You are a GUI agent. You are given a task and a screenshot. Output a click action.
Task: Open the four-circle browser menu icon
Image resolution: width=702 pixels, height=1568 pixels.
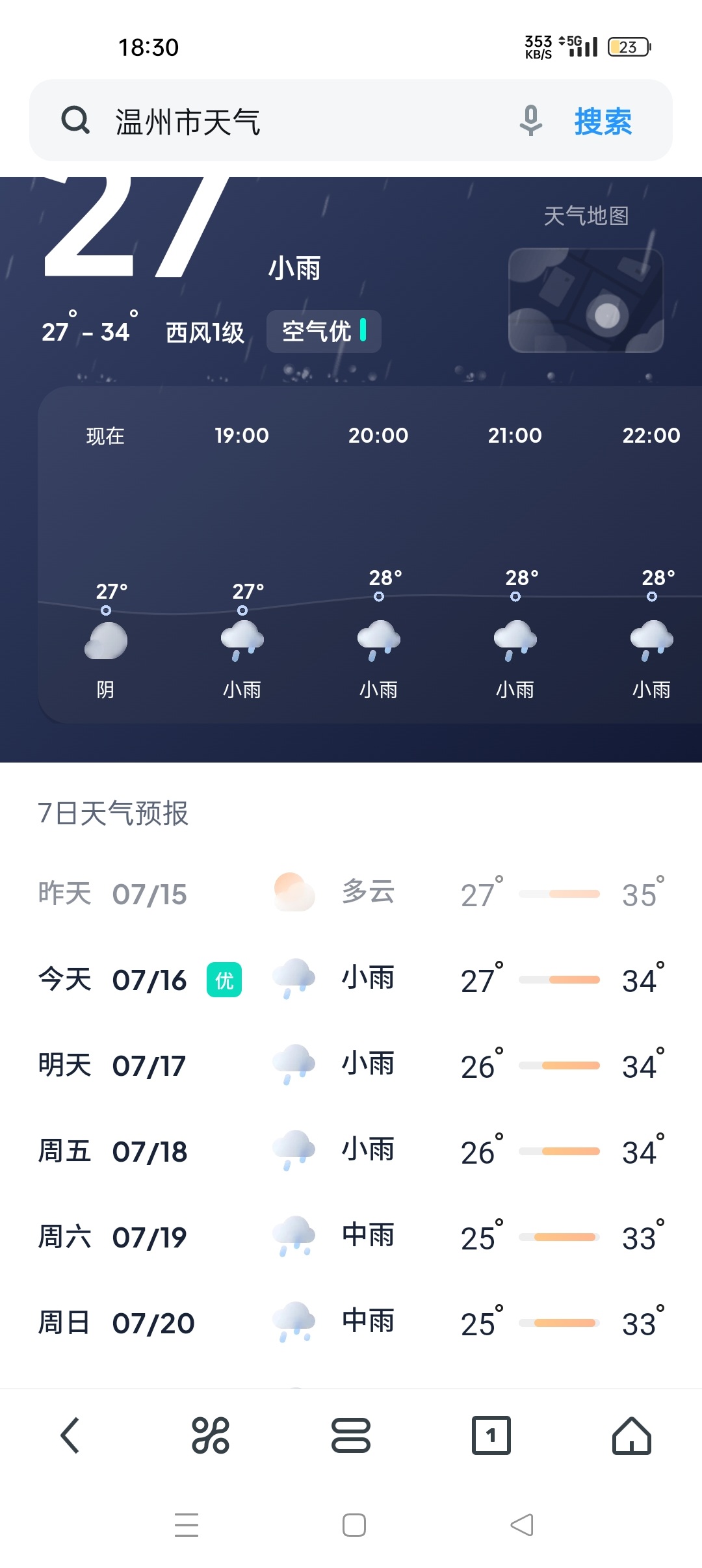pyautogui.click(x=211, y=1435)
